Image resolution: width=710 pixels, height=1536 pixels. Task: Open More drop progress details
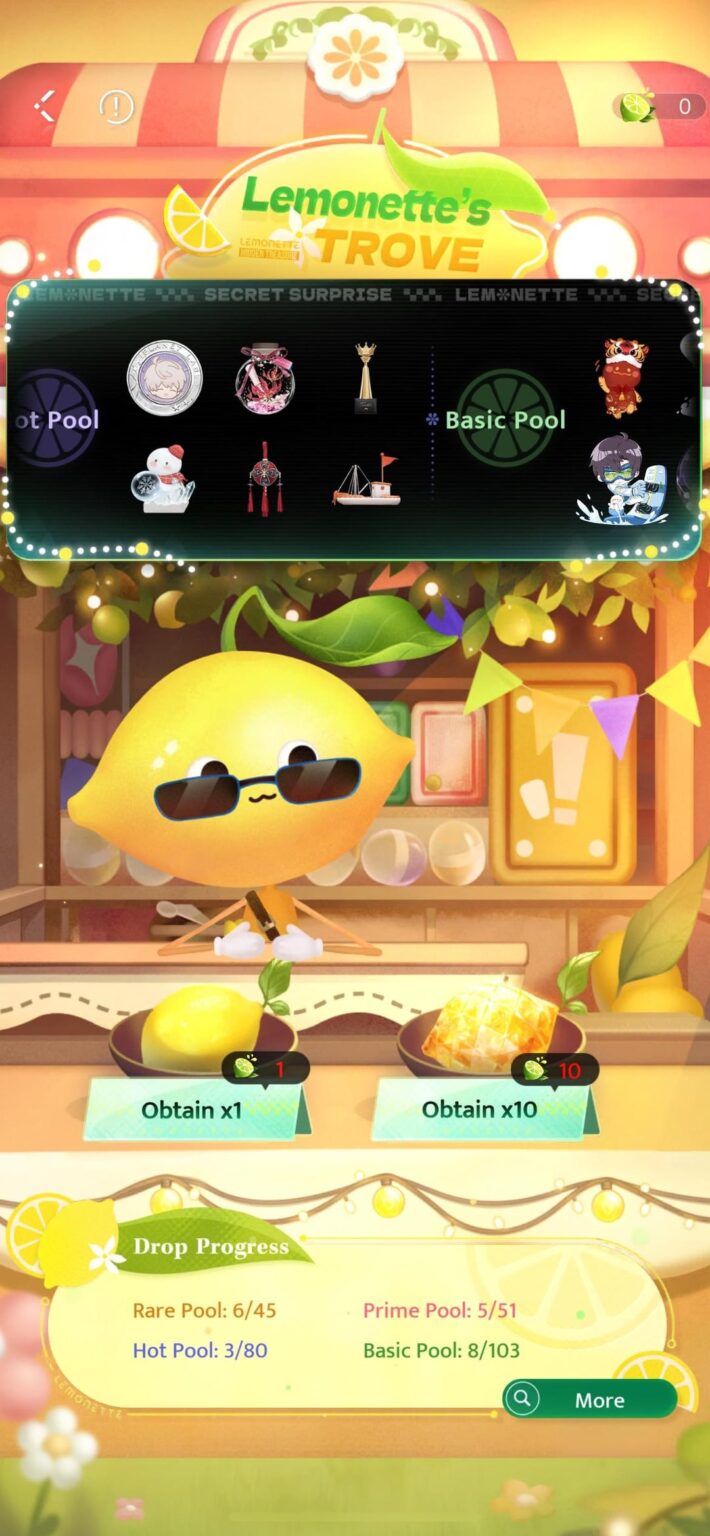589,1400
